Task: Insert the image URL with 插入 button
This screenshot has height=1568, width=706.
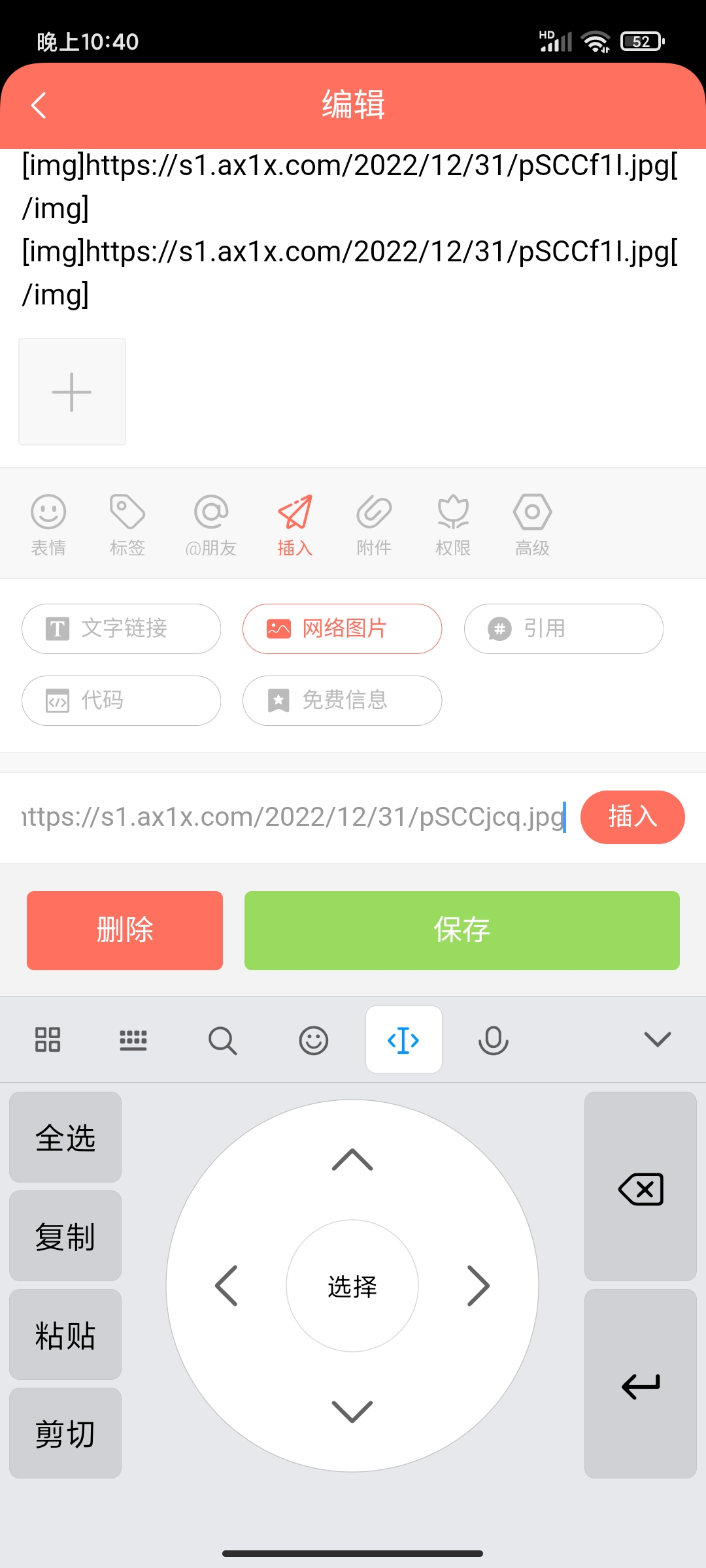Action: [x=632, y=817]
